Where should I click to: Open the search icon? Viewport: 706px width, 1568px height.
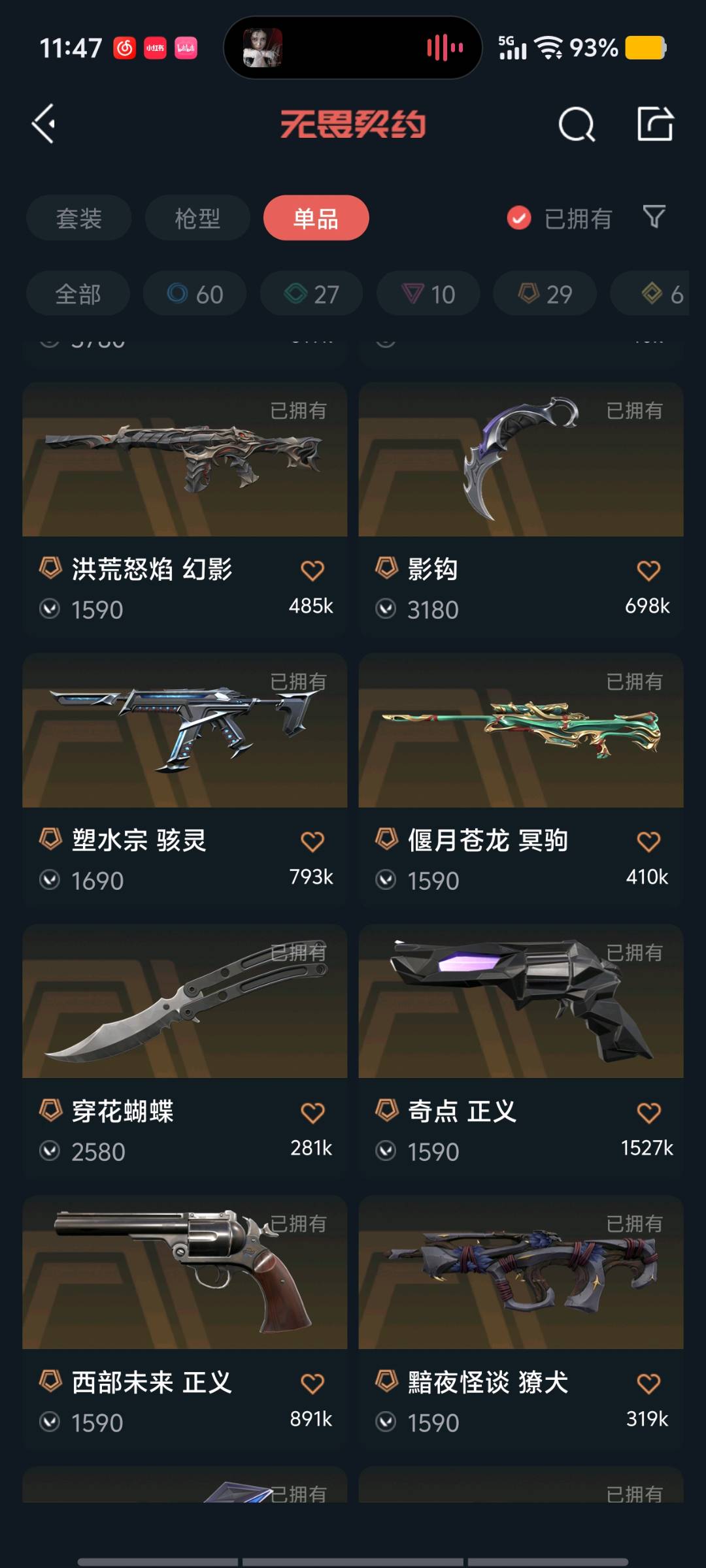pyautogui.click(x=576, y=124)
